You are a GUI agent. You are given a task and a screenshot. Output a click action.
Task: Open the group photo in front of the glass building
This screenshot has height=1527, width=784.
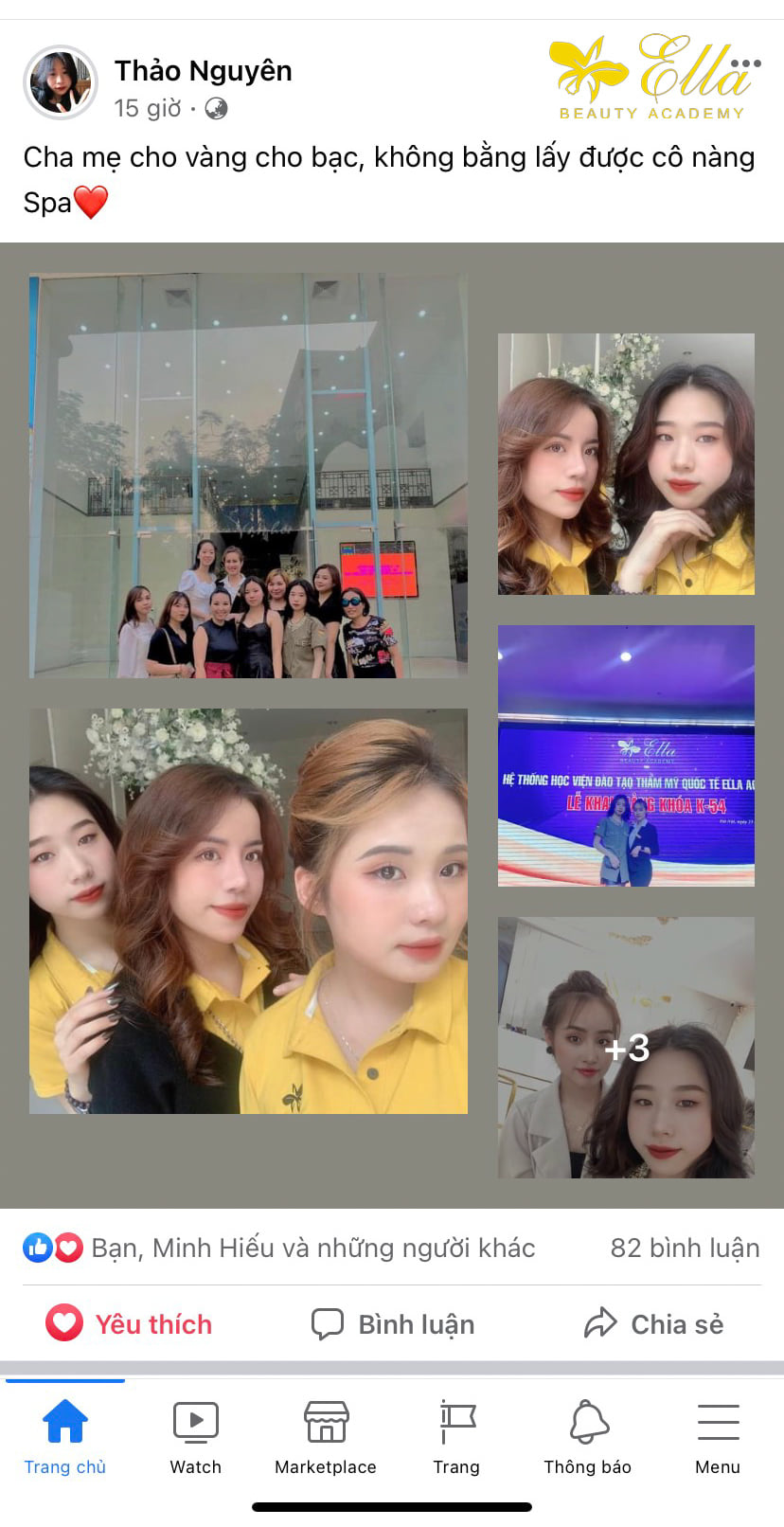click(x=248, y=476)
